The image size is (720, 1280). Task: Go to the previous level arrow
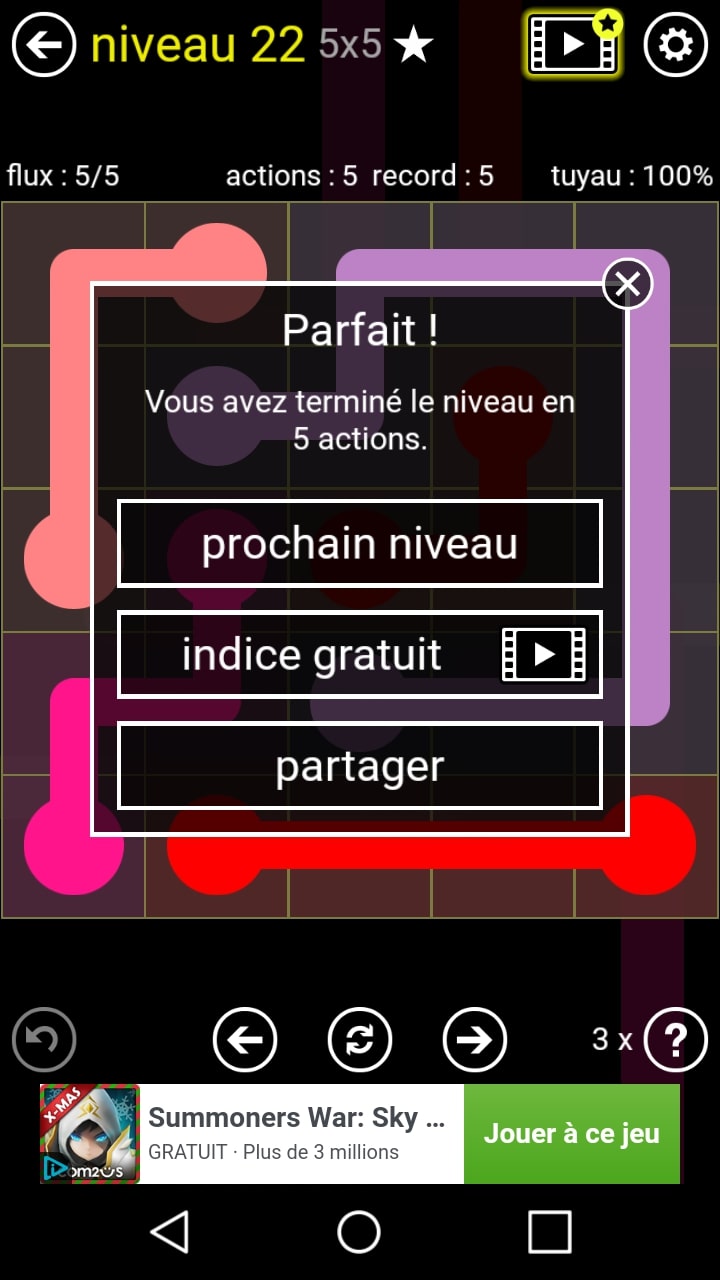point(245,1040)
